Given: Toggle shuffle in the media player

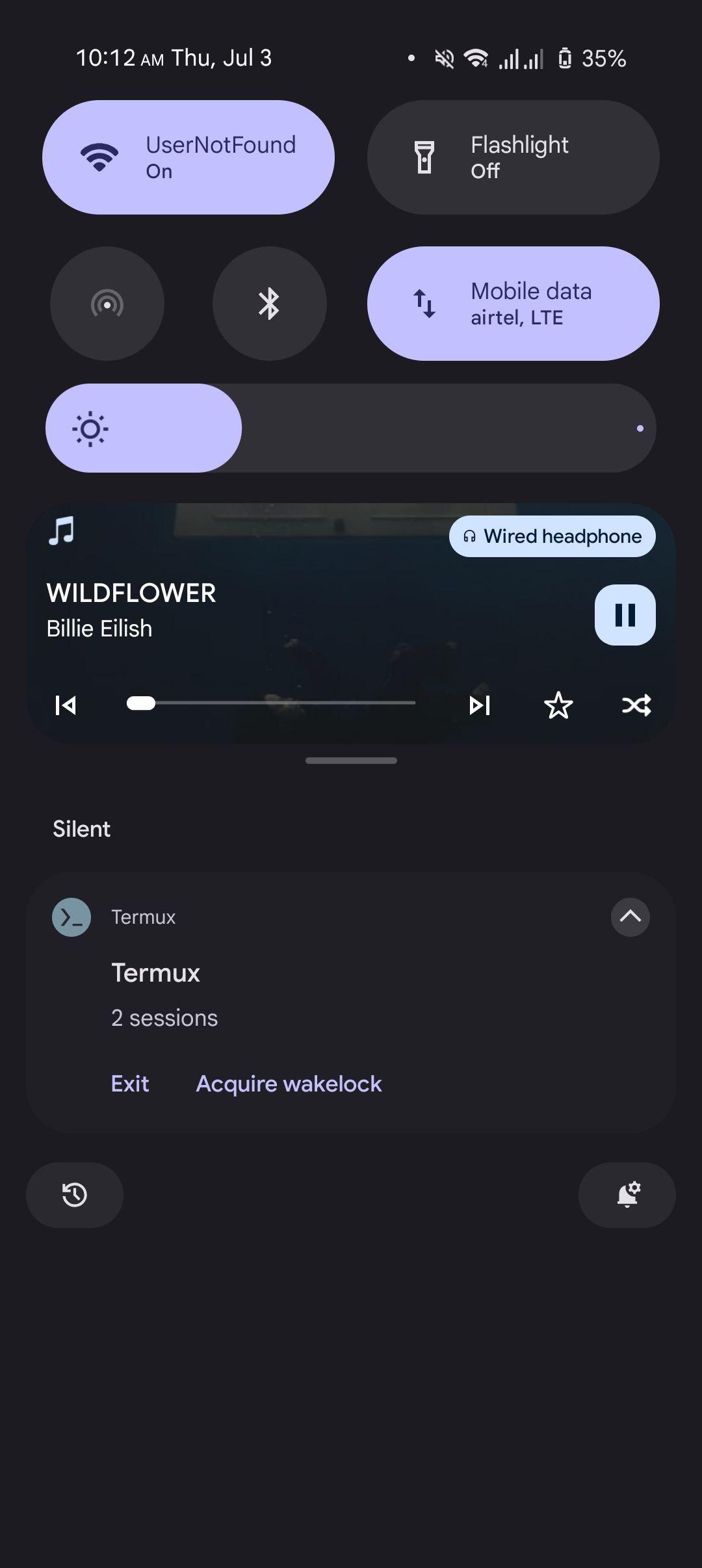Looking at the screenshot, I should [x=636, y=705].
